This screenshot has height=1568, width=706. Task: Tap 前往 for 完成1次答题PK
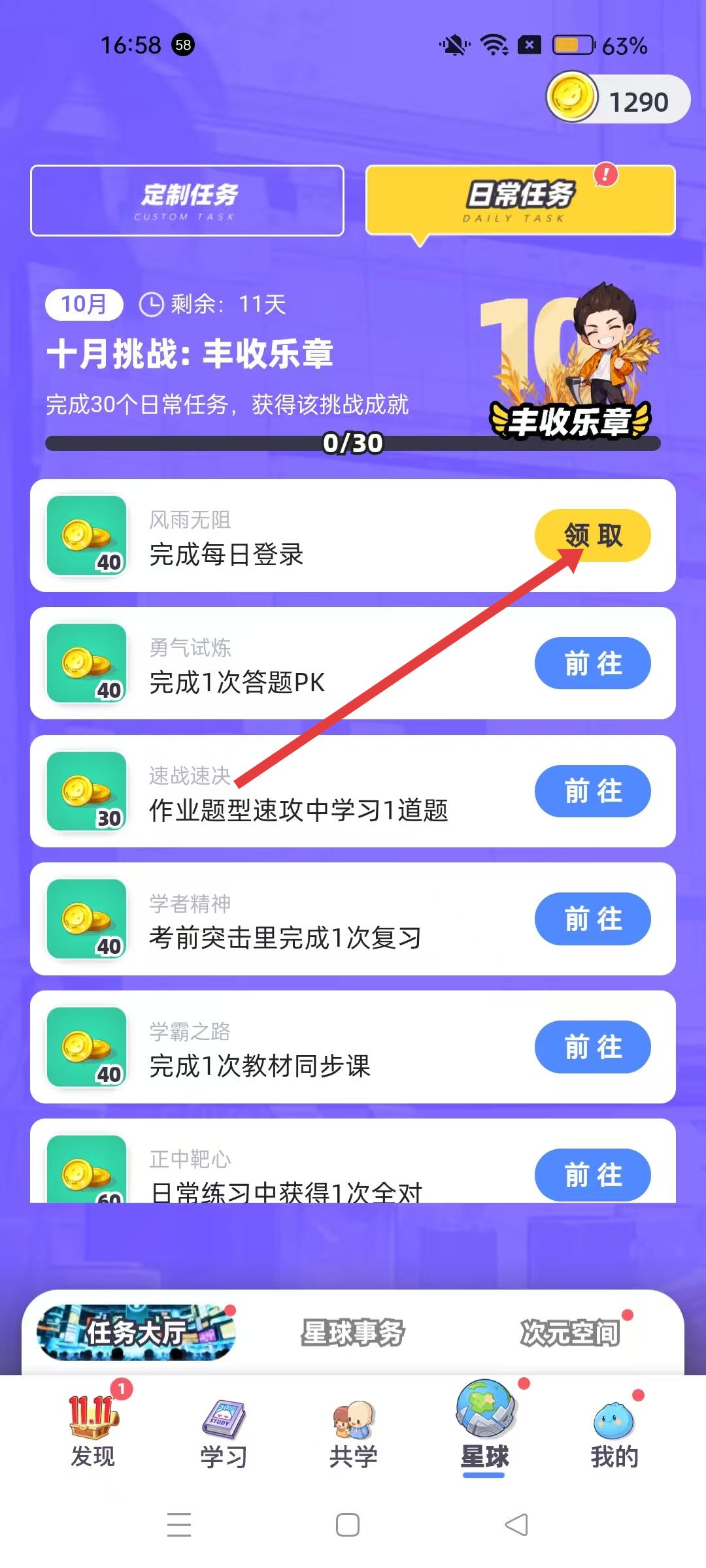tap(592, 663)
